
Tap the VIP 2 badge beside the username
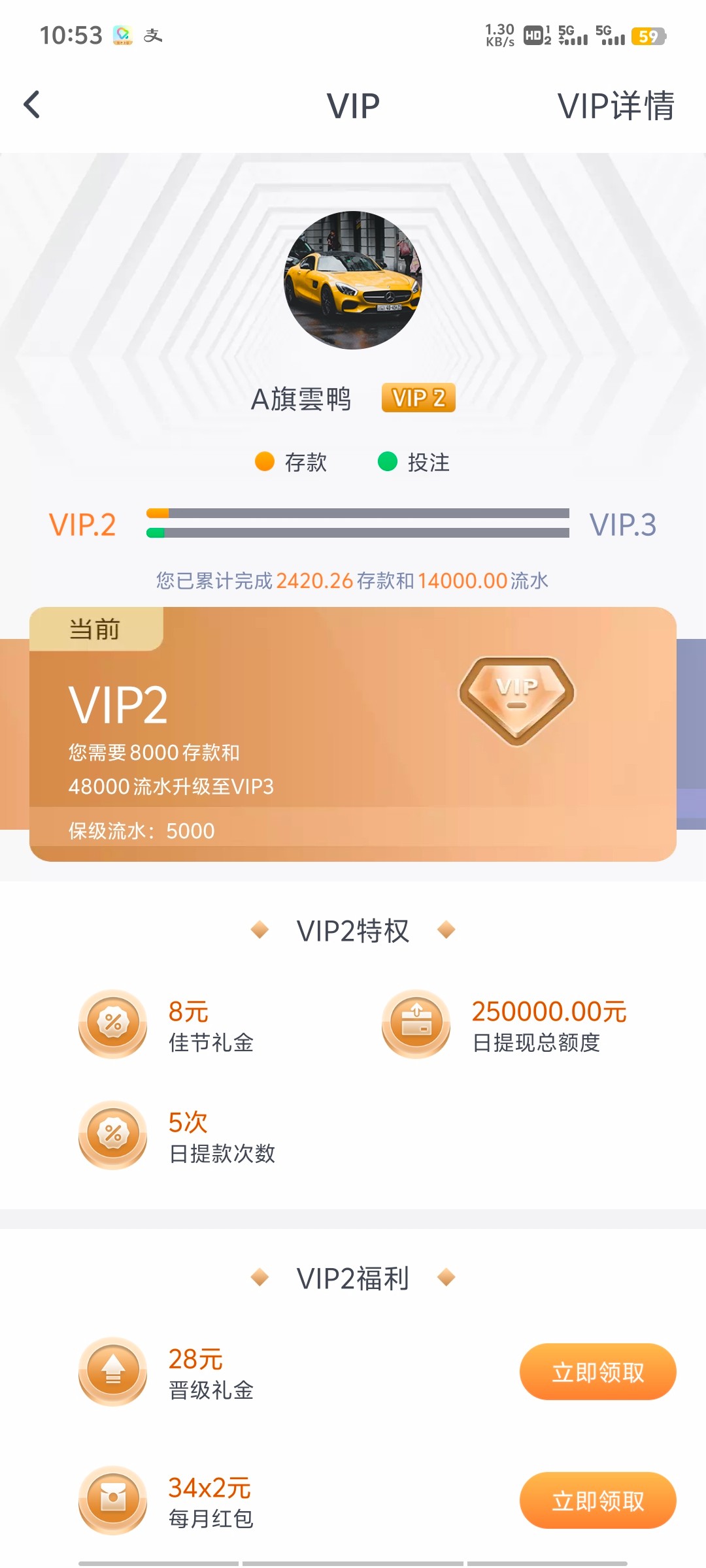click(418, 397)
